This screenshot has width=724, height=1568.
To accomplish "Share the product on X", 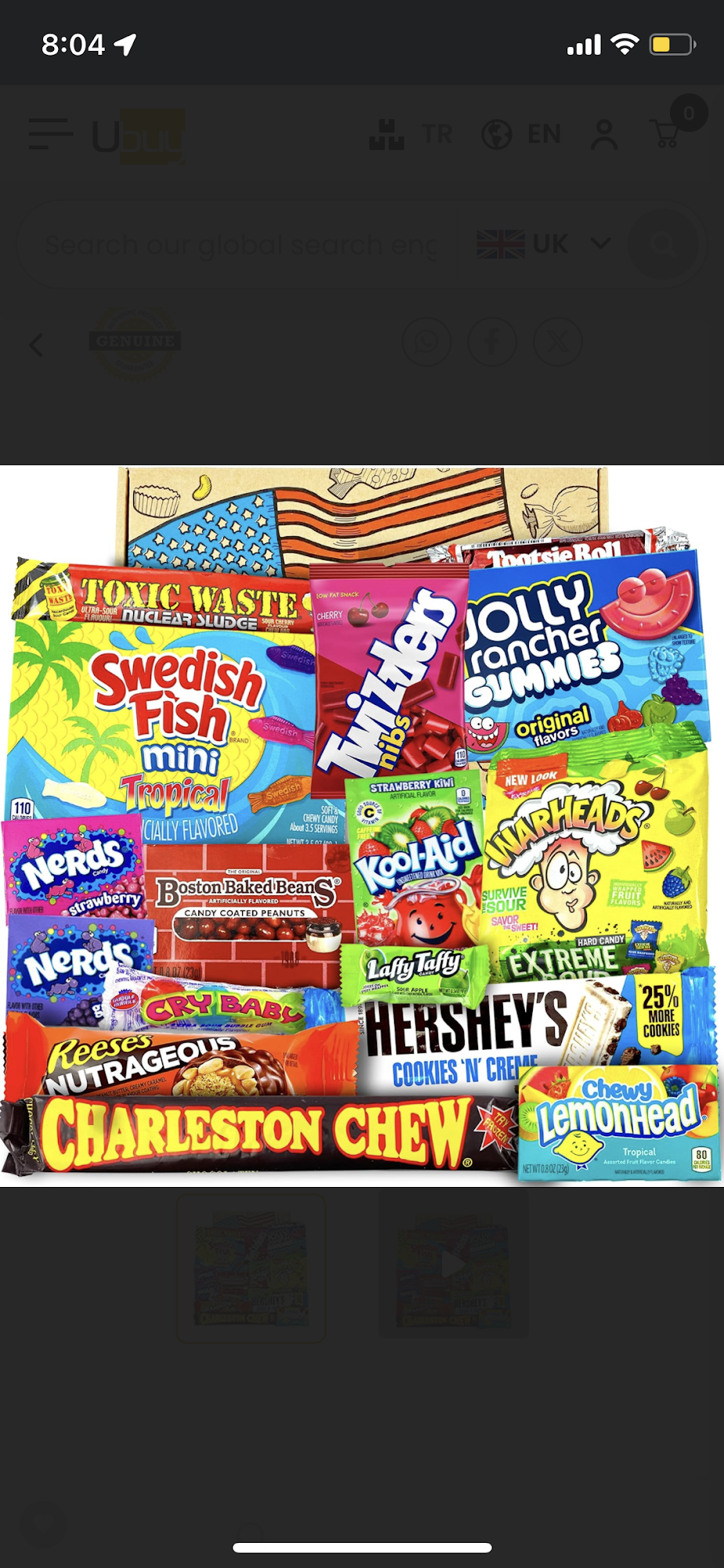I will coord(557,342).
